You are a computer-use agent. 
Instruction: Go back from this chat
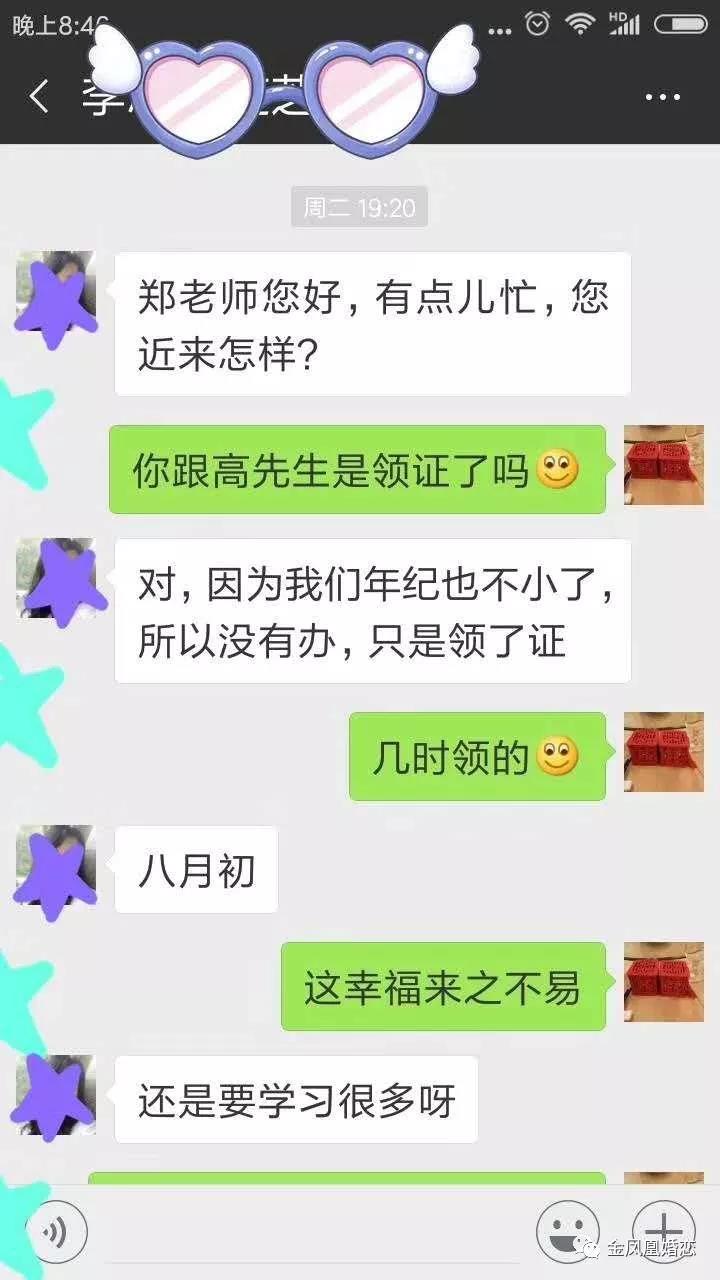(39, 98)
